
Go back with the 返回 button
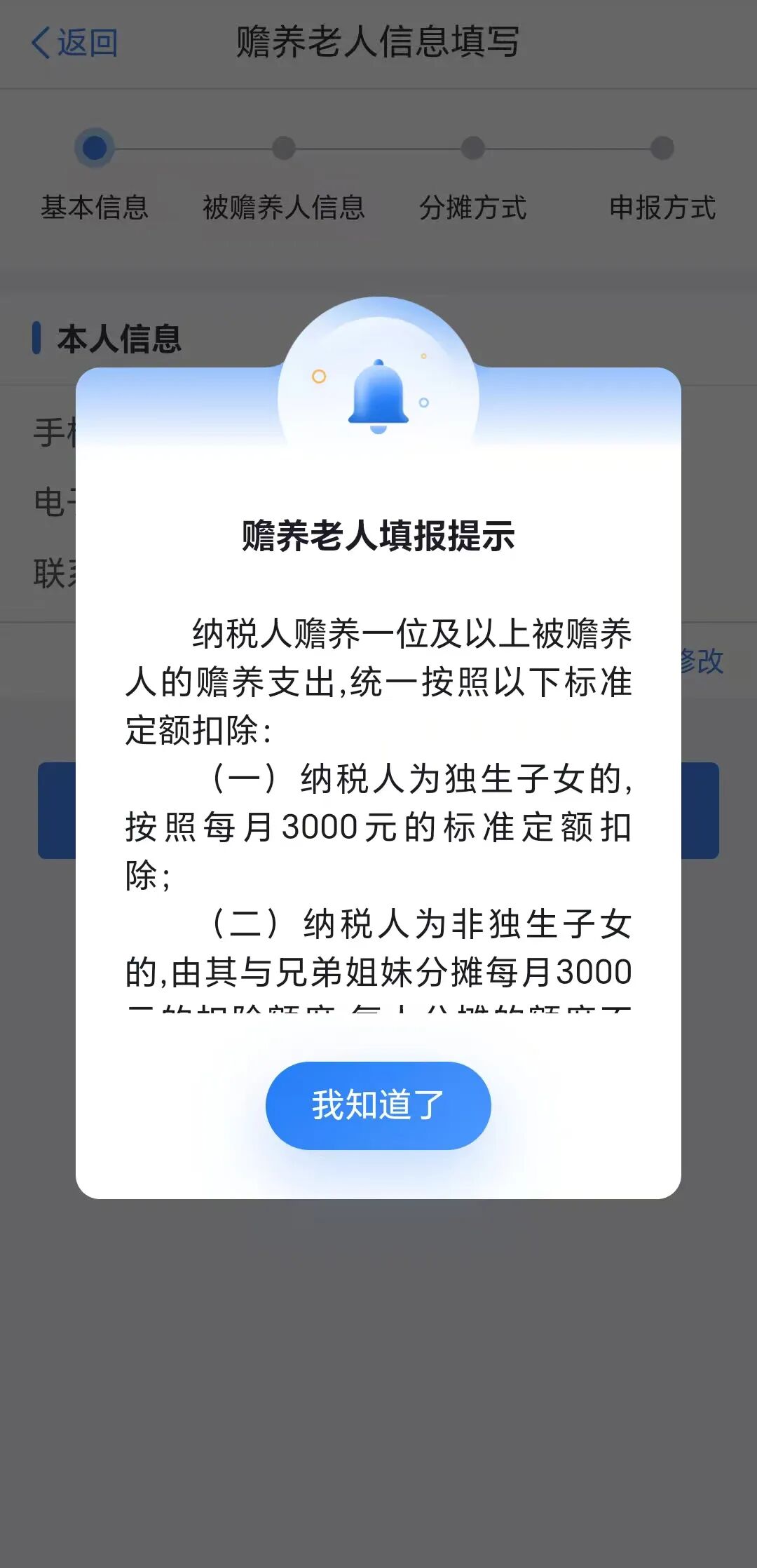(75, 43)
